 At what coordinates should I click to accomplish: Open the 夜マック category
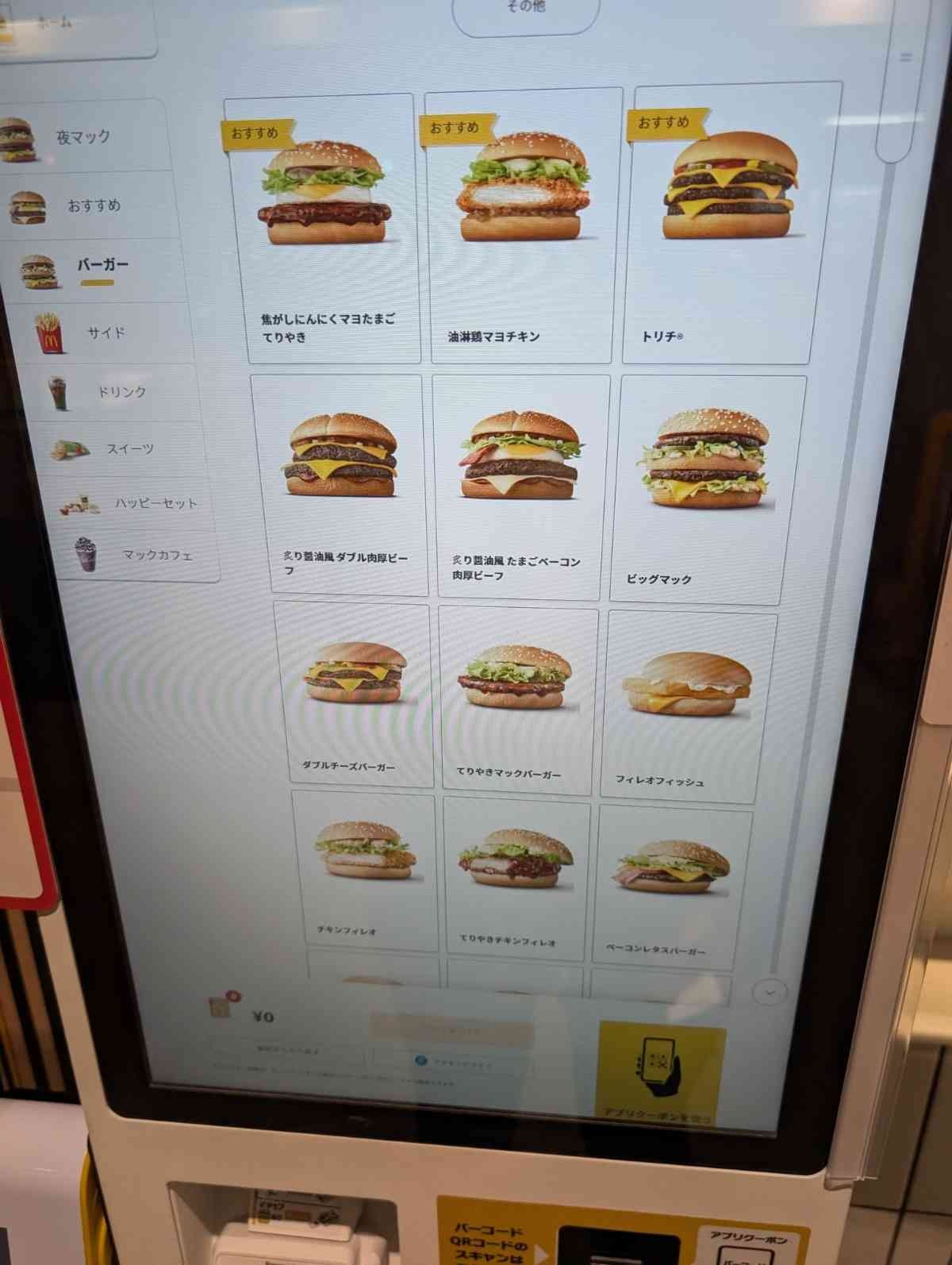tap(83, 137)
